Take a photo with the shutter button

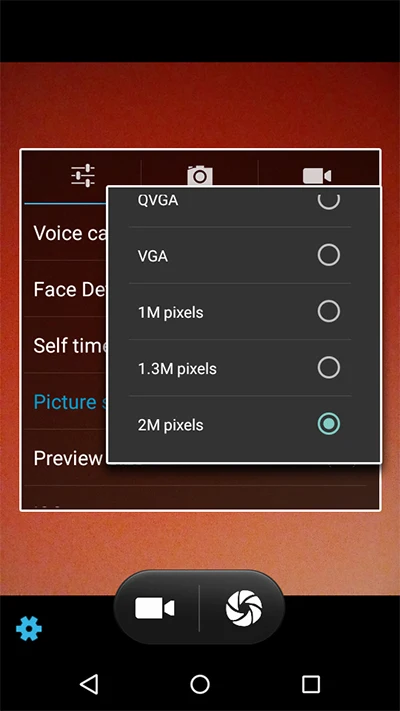(244, 608)
